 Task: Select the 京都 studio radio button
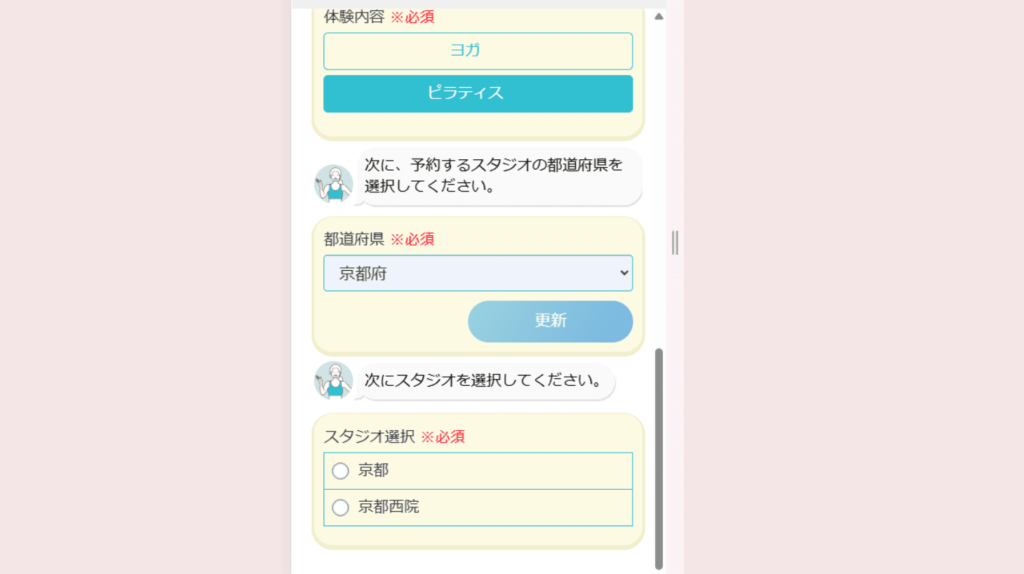click(341, 471)
